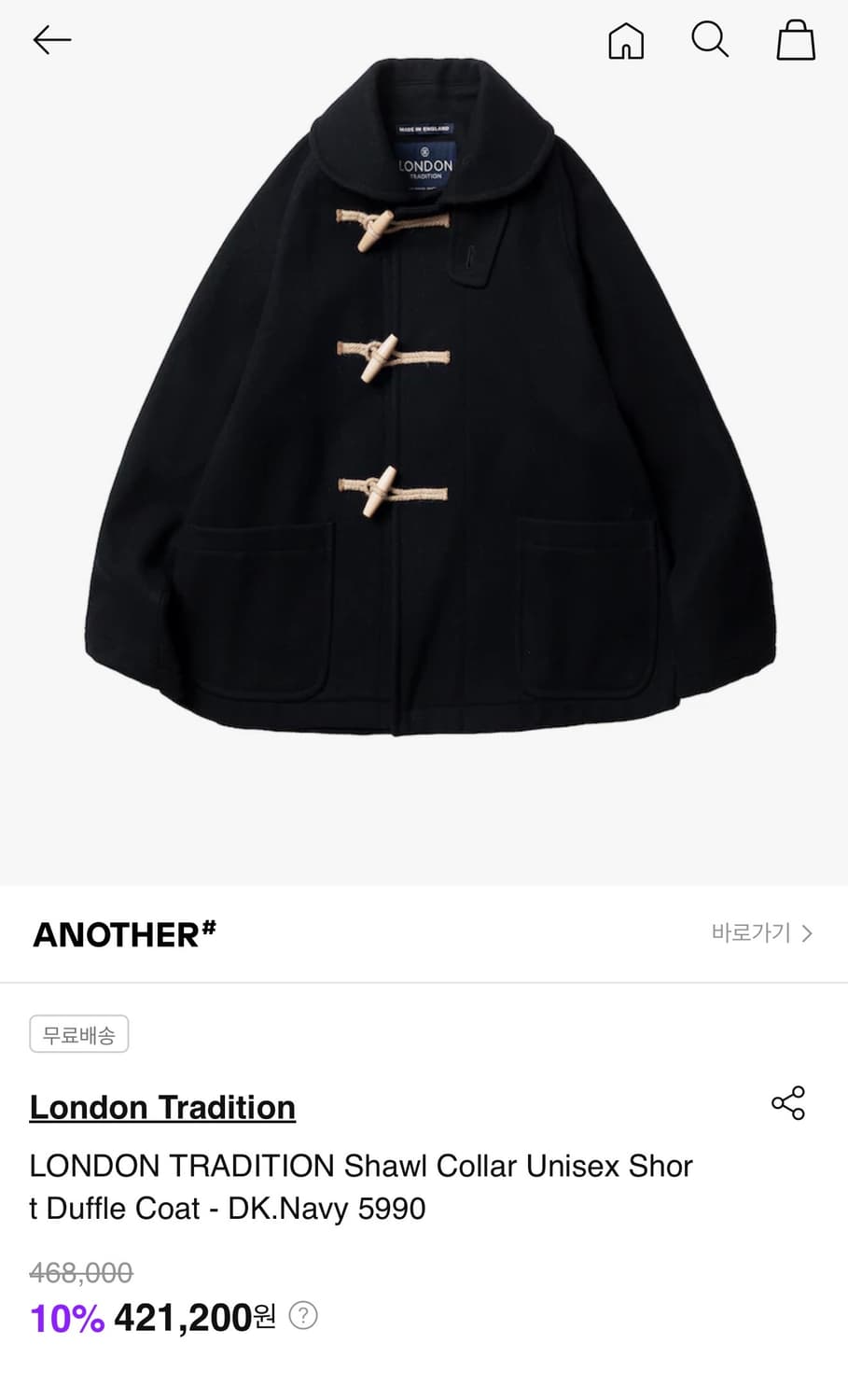
Task: Open the ANOTHER# shop via 바로가기
Action: [761, 933]
